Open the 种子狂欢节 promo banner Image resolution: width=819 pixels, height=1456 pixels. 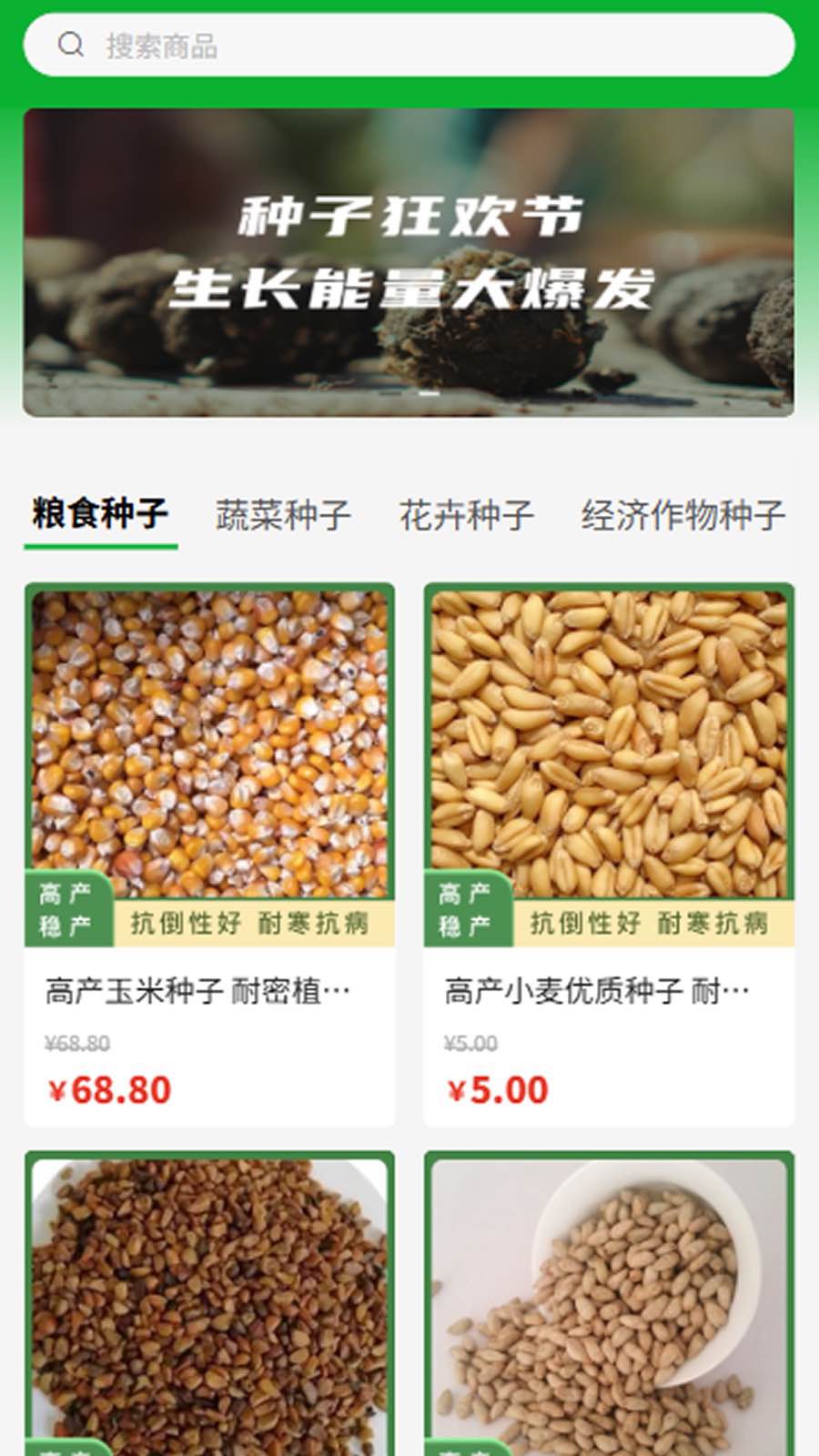[409, 262]
